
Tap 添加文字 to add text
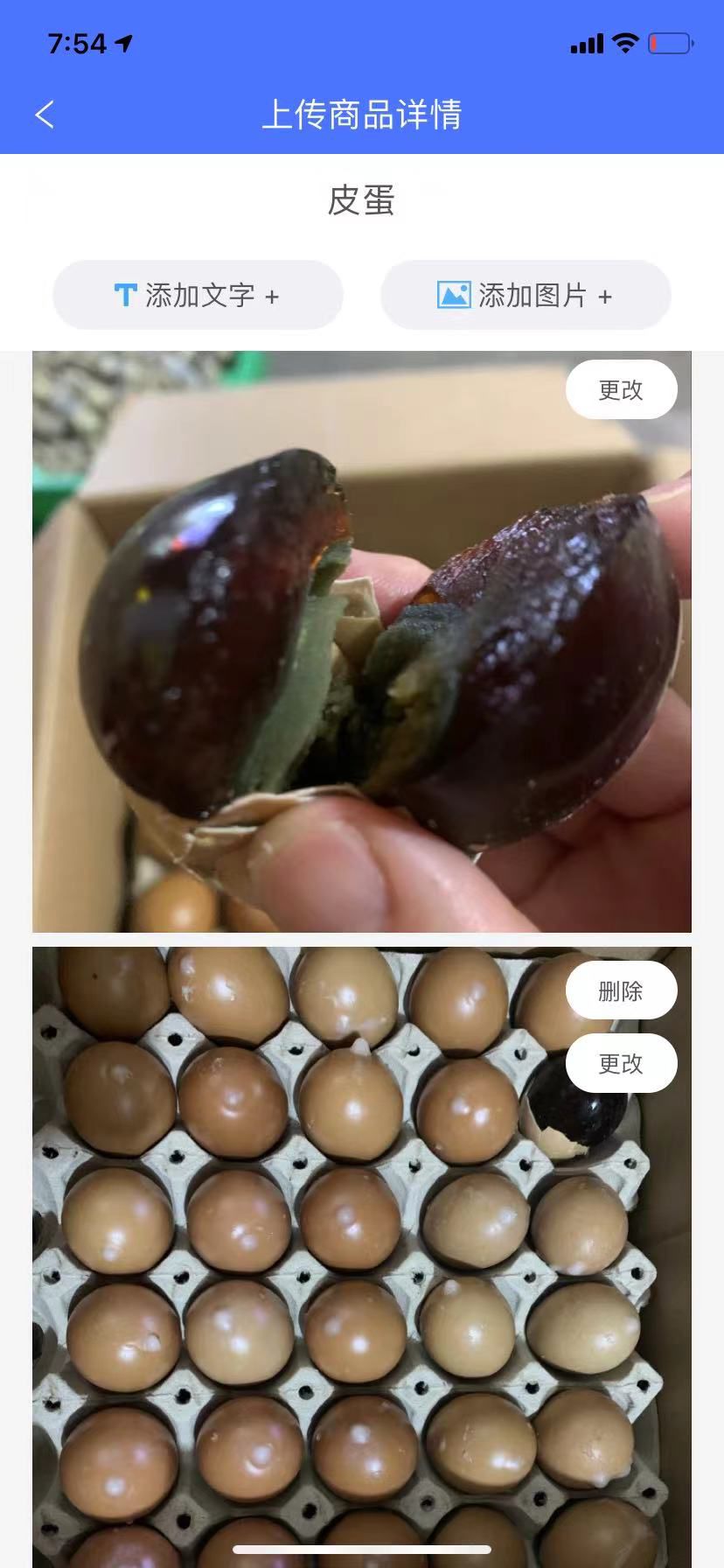click(198, 296)
